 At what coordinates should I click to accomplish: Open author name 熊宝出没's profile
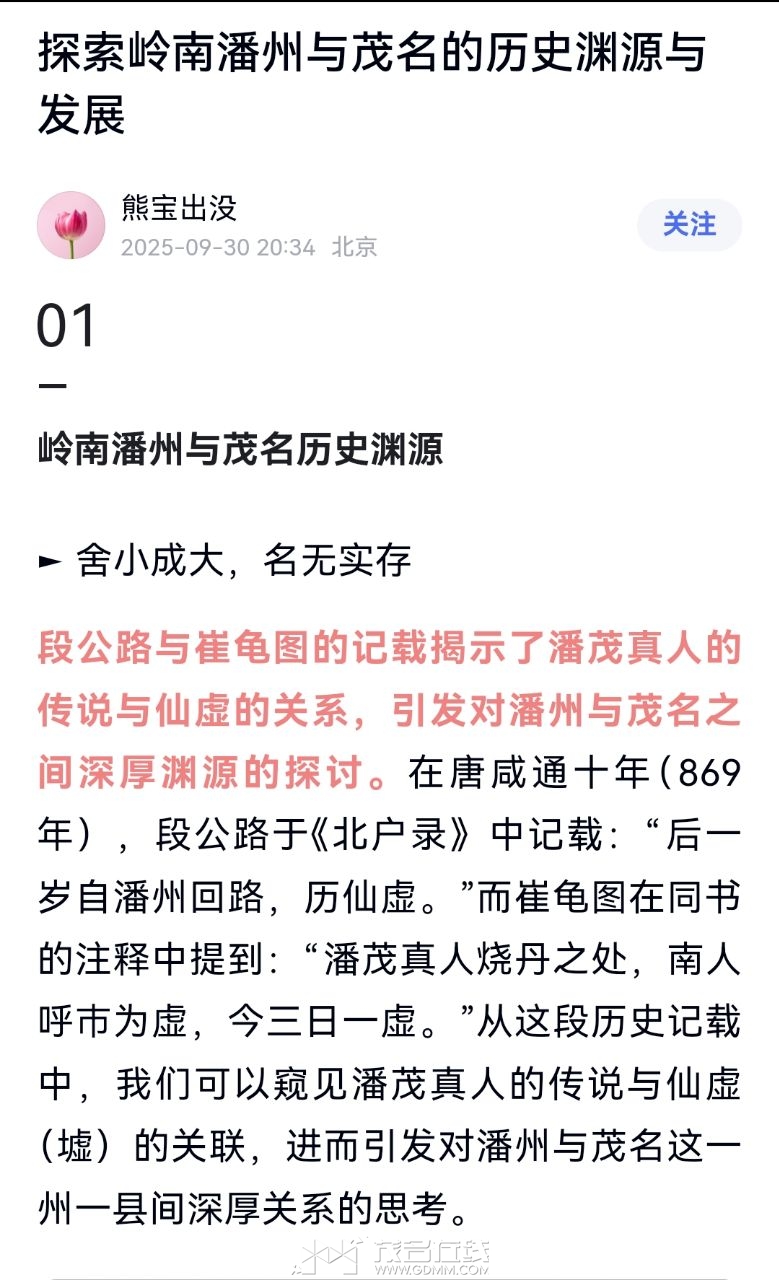point(179,208)
